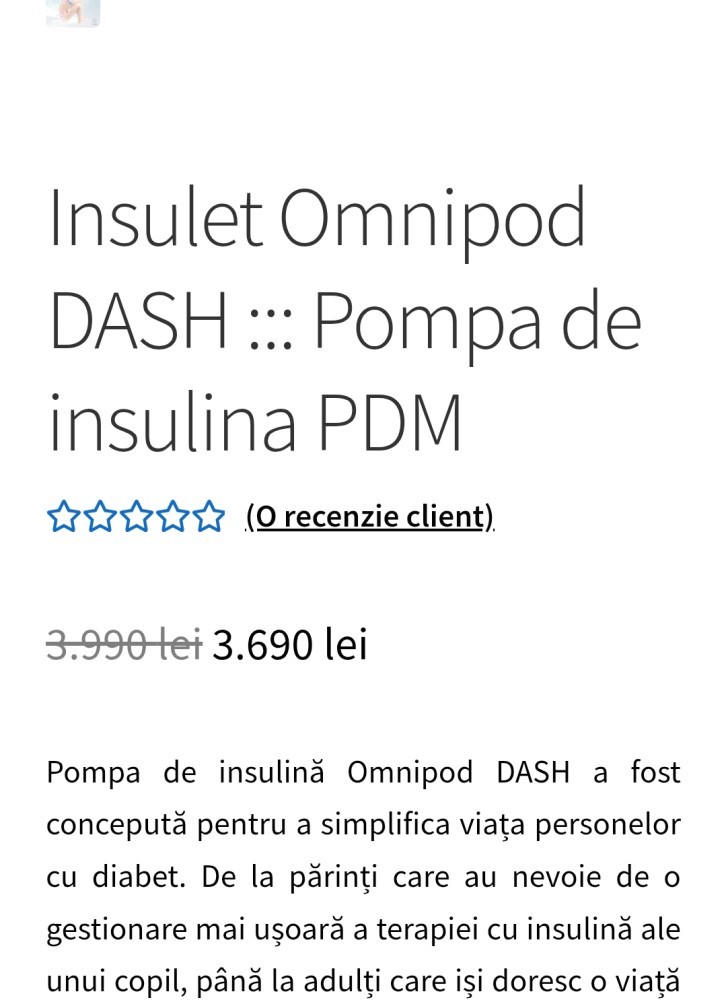Open the 0 recenzie client link
726x1000 pixels.
pos(369,517)
